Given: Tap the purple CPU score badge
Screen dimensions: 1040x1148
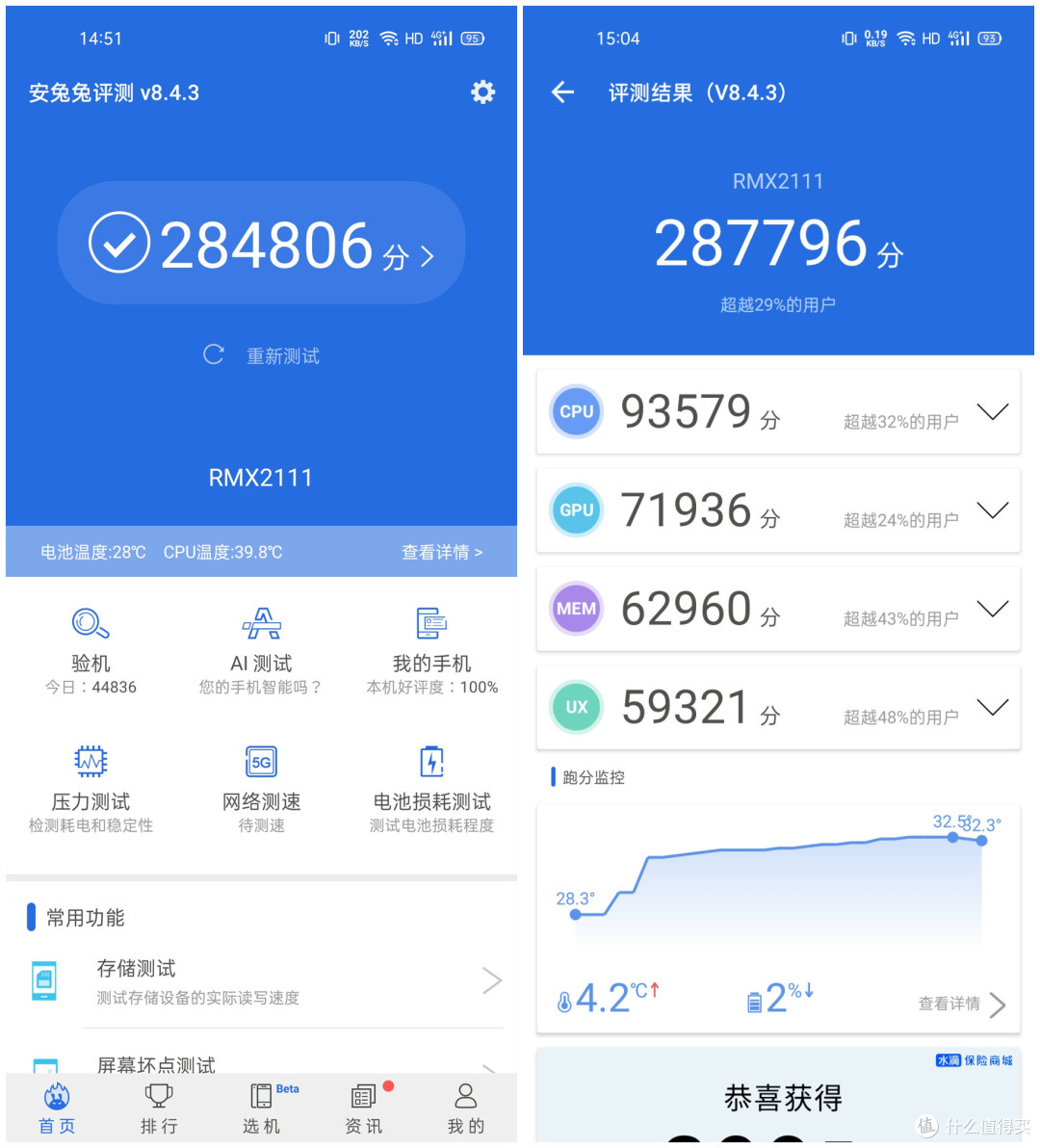Looking at the screenshot, I should [576, 411].
